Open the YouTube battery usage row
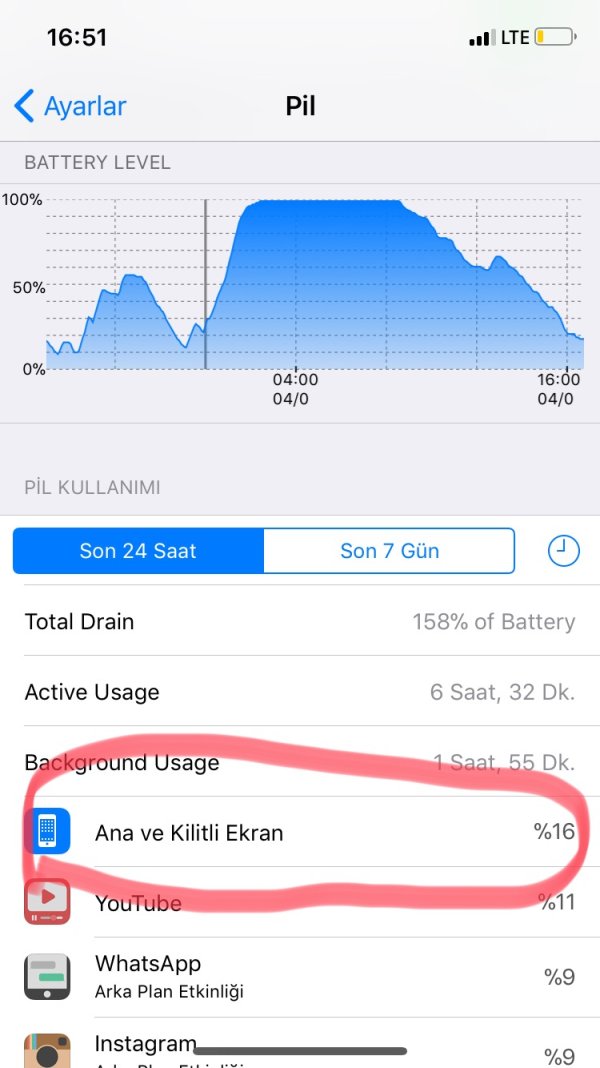The image size is (600, 1068). [x=300, y=903]
